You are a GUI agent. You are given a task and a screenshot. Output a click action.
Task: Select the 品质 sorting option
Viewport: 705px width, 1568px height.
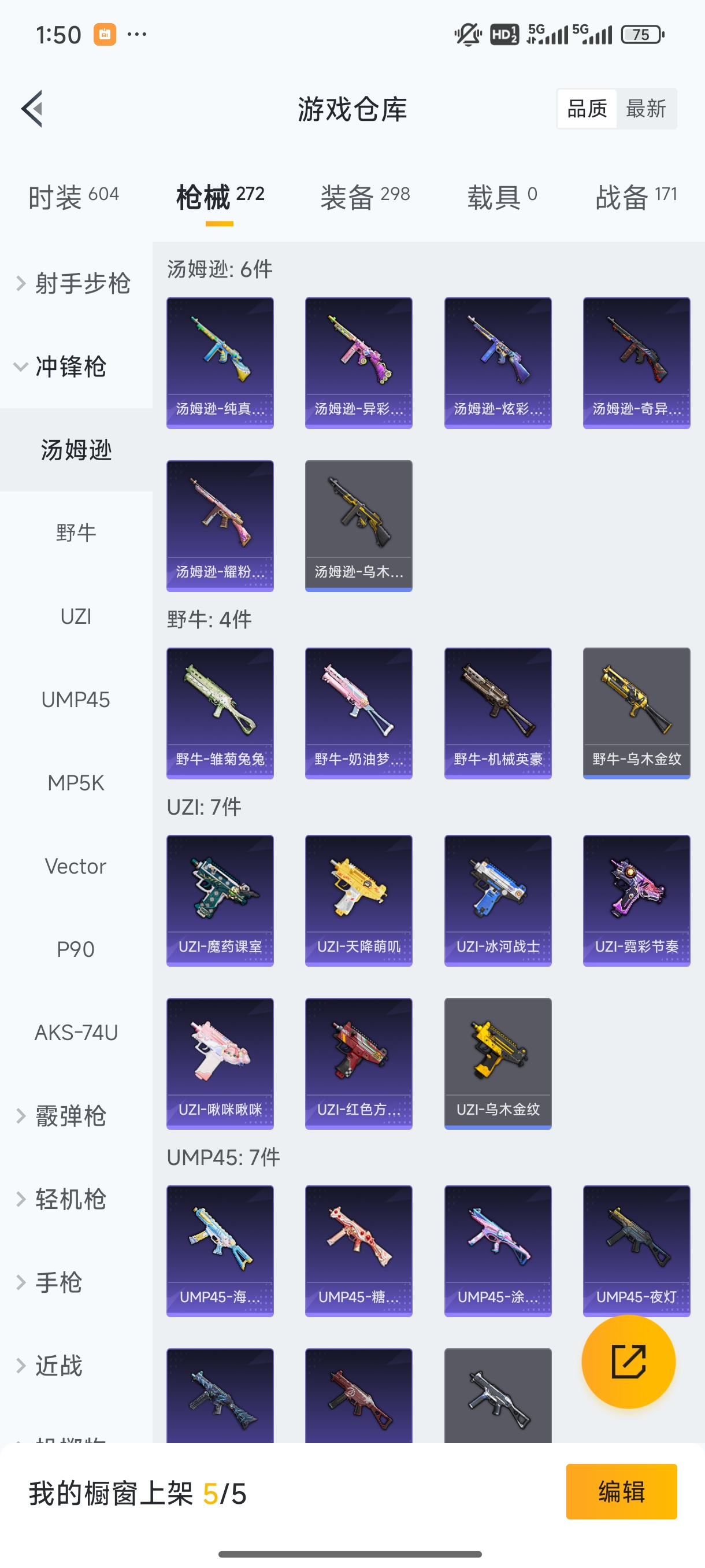(587, 109)
